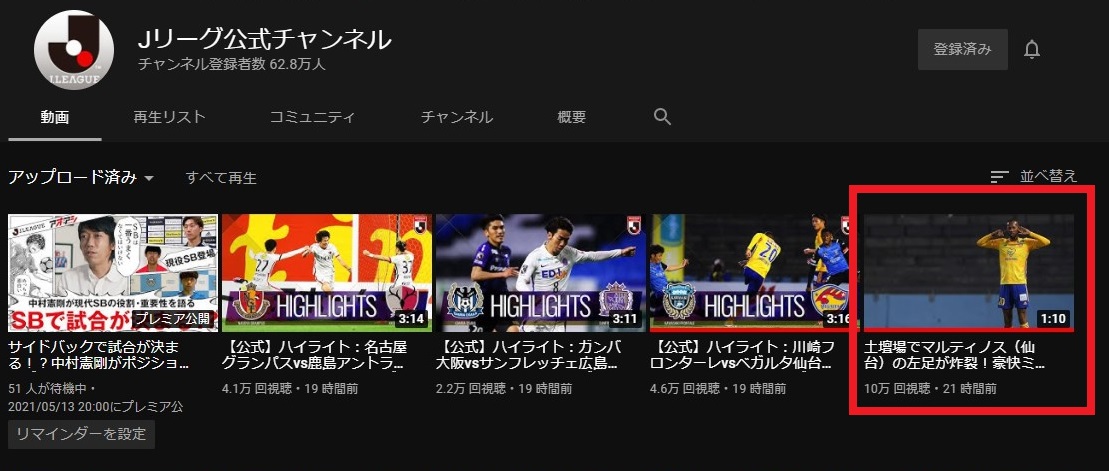Play 川崎フロンターレvsベガルタ仙台 highlights
The width and height of the screenshot is (1109, 471).
[x=754, y=273]
